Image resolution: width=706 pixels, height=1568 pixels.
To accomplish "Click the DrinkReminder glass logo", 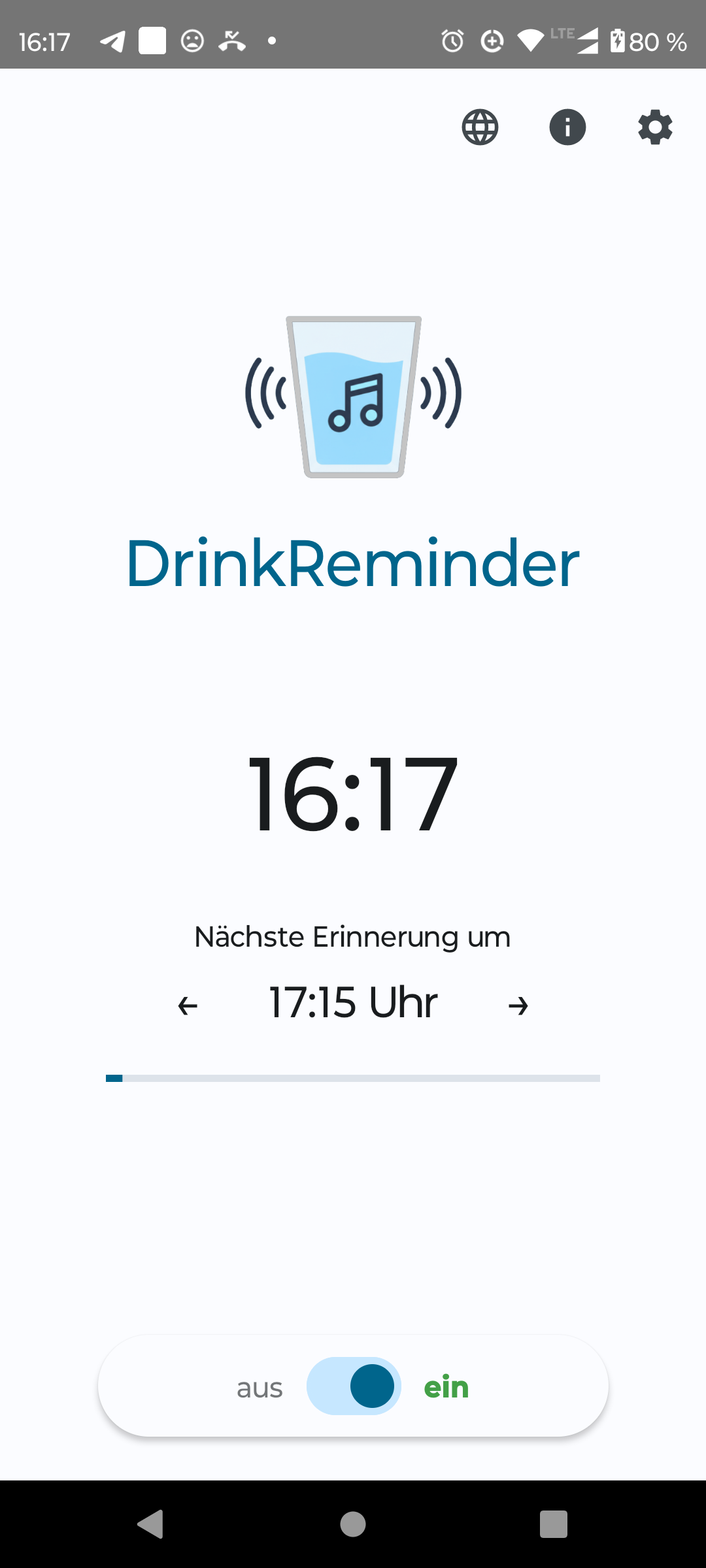I will tap(353, 397).
